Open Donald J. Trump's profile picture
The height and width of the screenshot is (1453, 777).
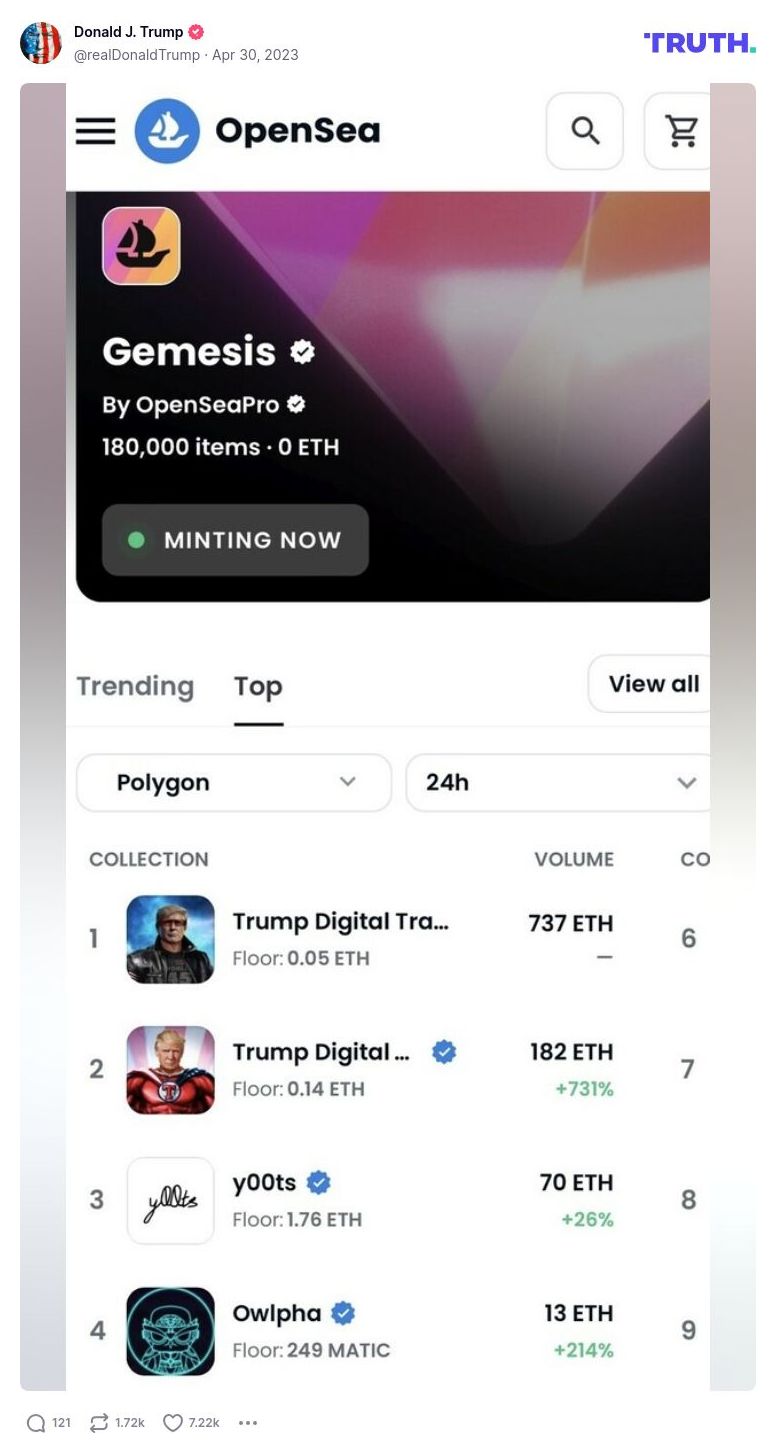click(x=41, y=43)
